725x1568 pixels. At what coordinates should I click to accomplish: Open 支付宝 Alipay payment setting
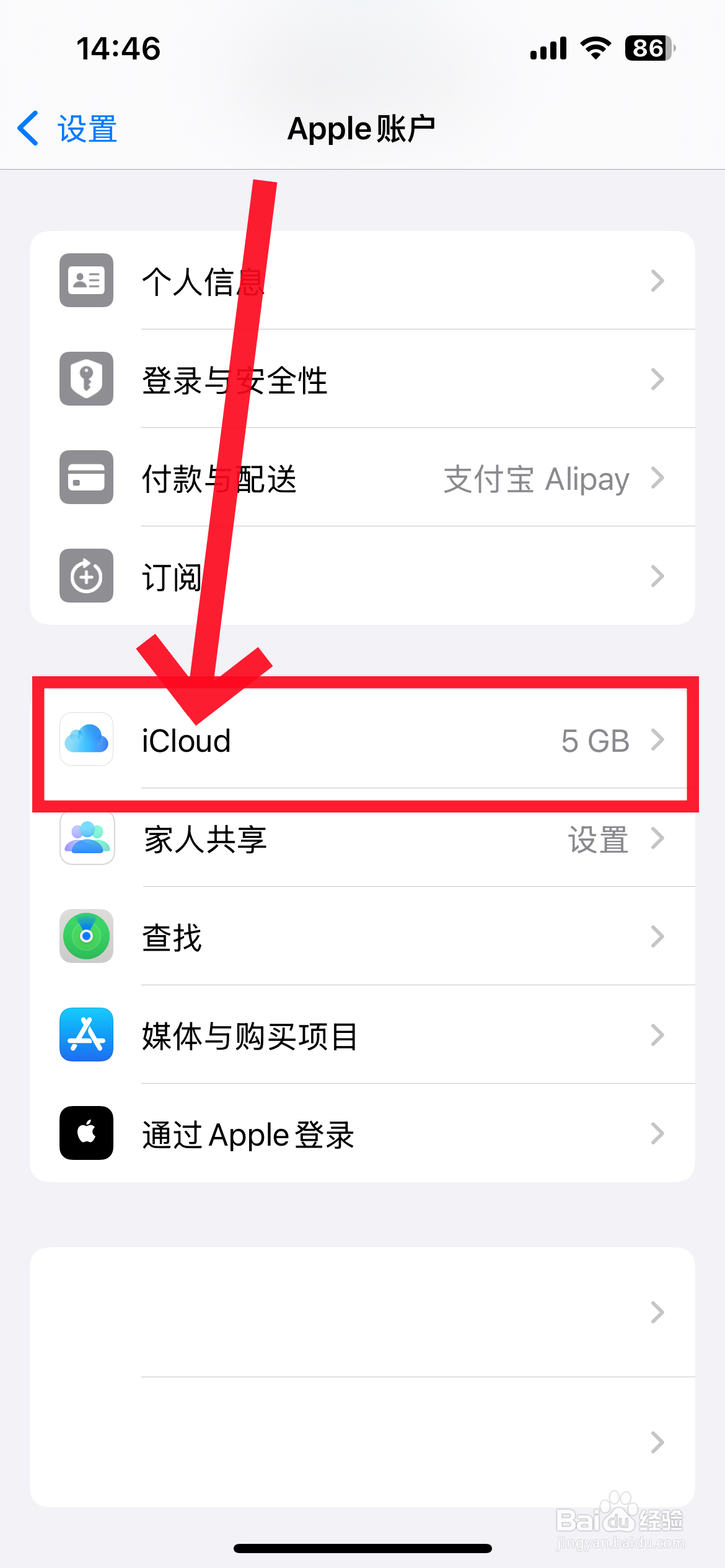(537, 477)
